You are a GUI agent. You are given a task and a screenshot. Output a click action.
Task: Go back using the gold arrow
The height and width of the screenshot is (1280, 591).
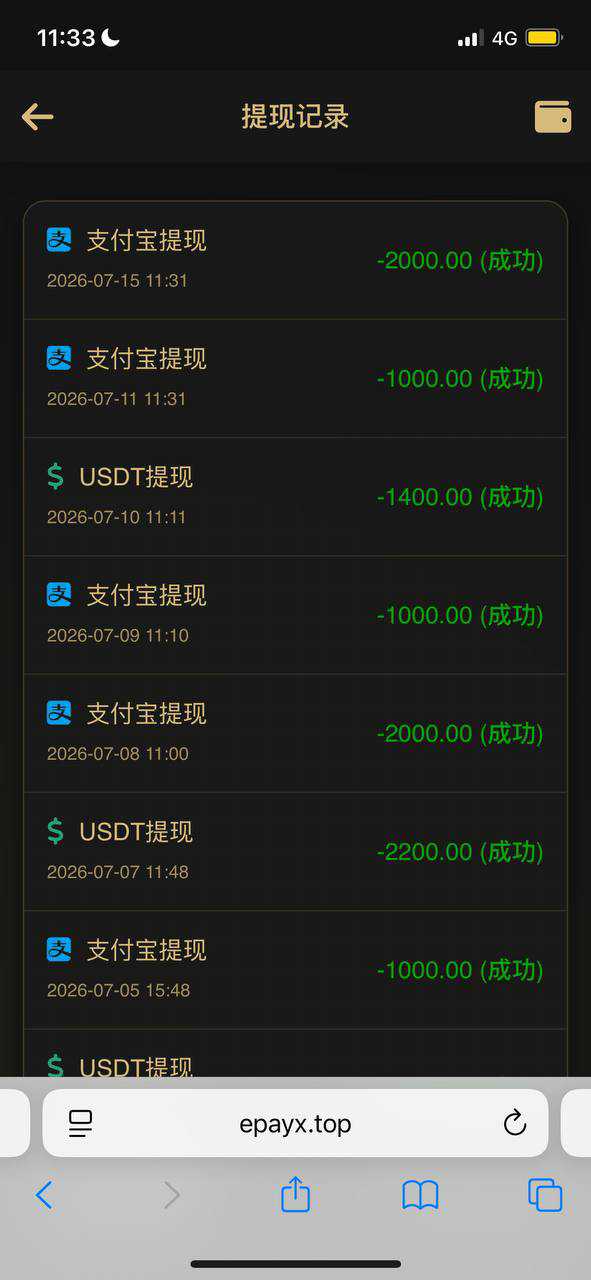[x=37, y=117]
